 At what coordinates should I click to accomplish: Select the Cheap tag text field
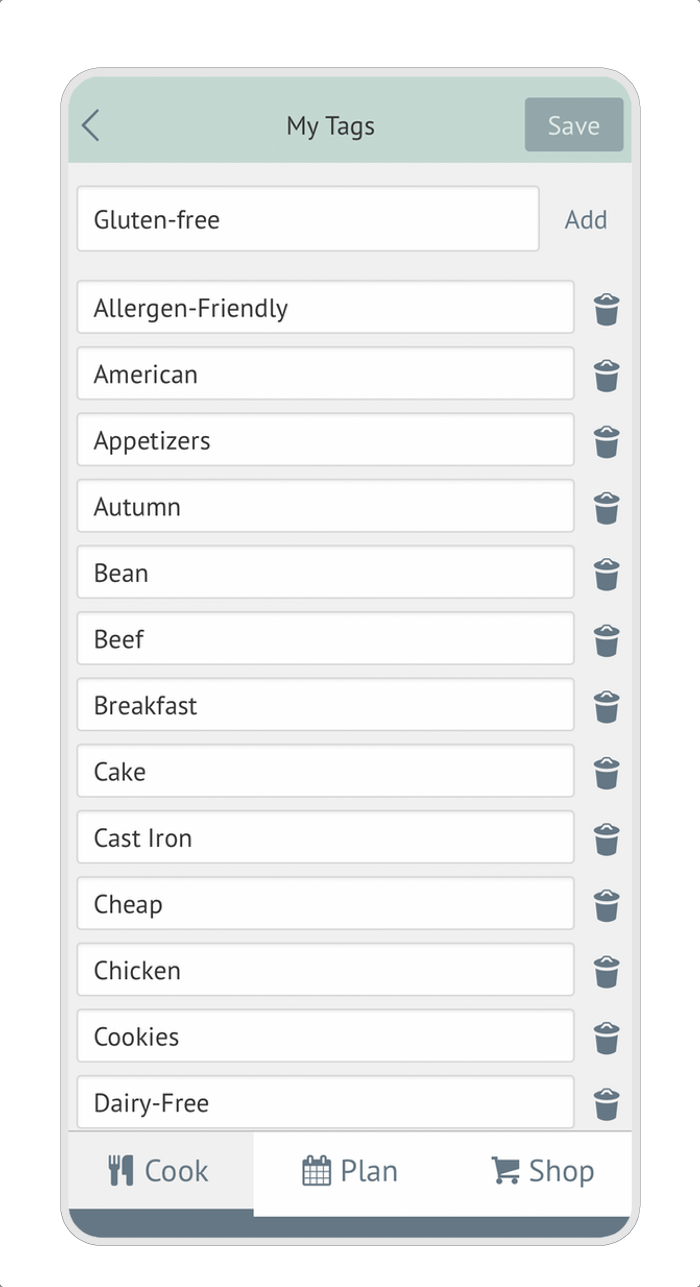click(325, 904)
